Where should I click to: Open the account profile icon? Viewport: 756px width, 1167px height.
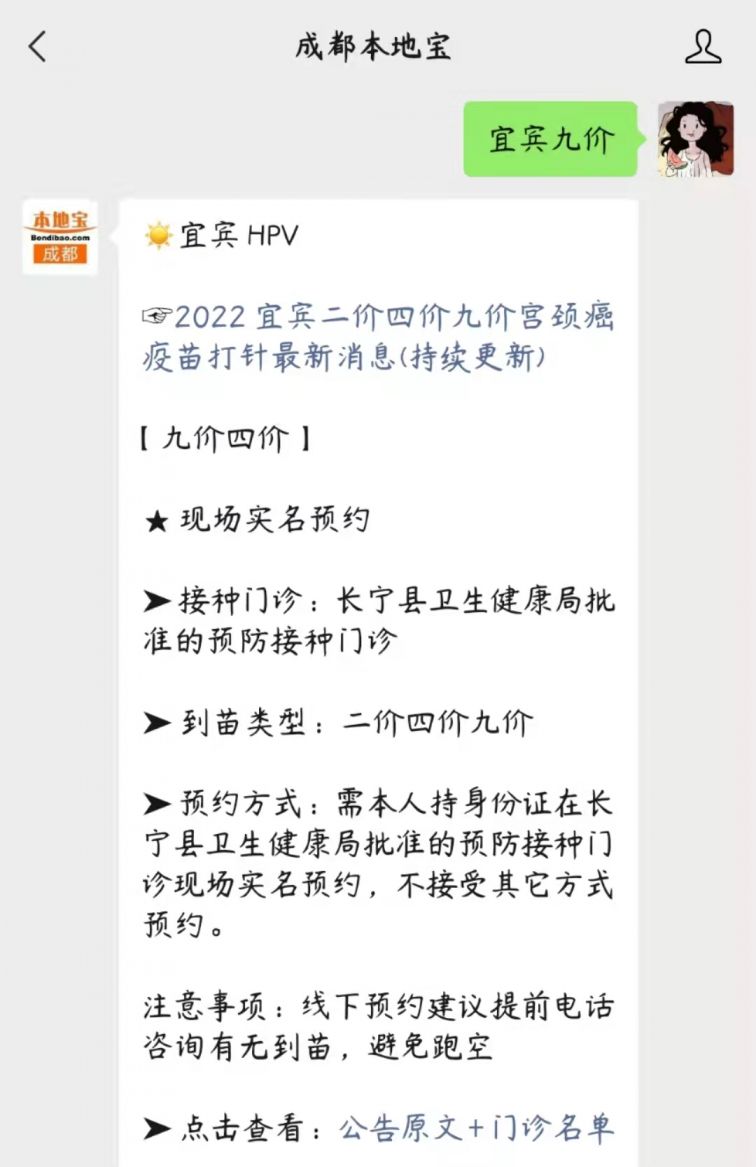pyautogui.click(x=703, y=46)
